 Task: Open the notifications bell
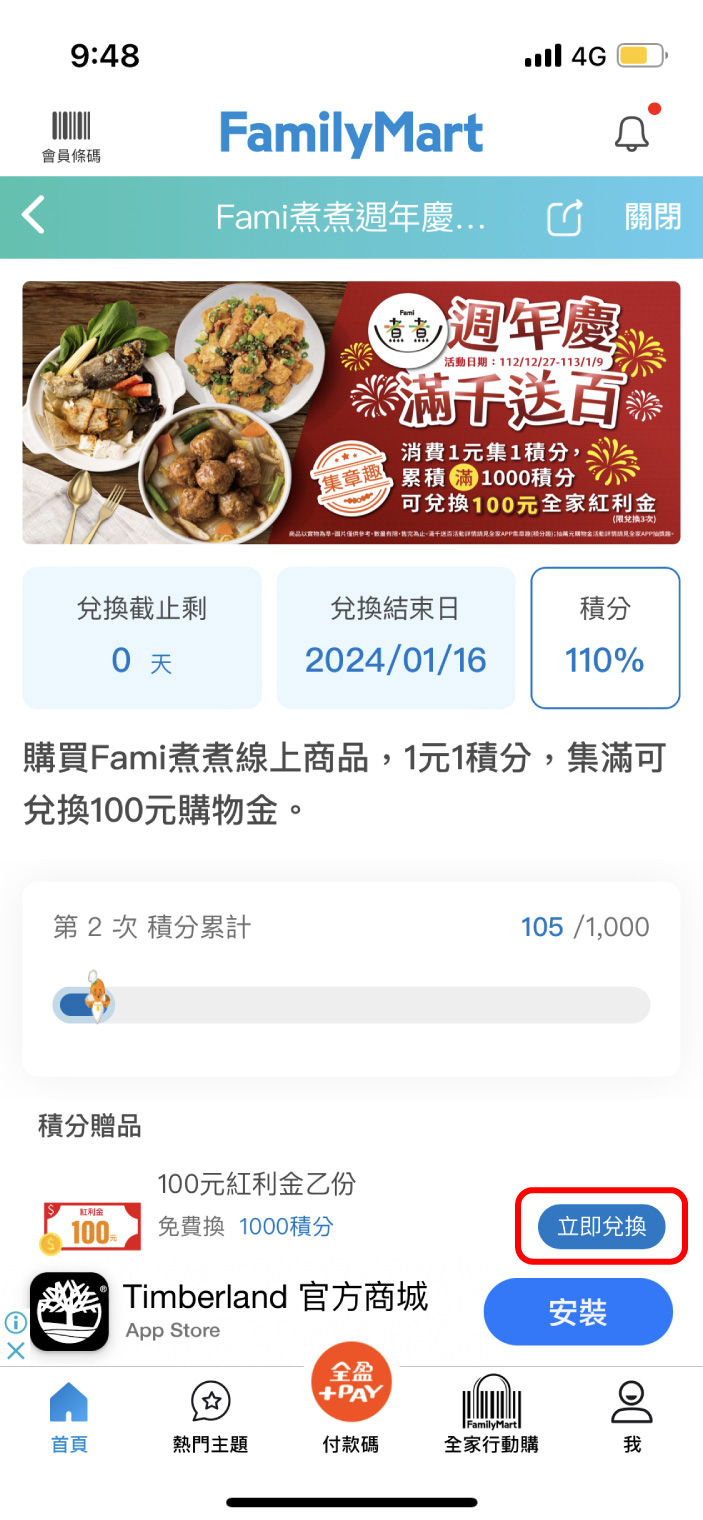(631, 134)
